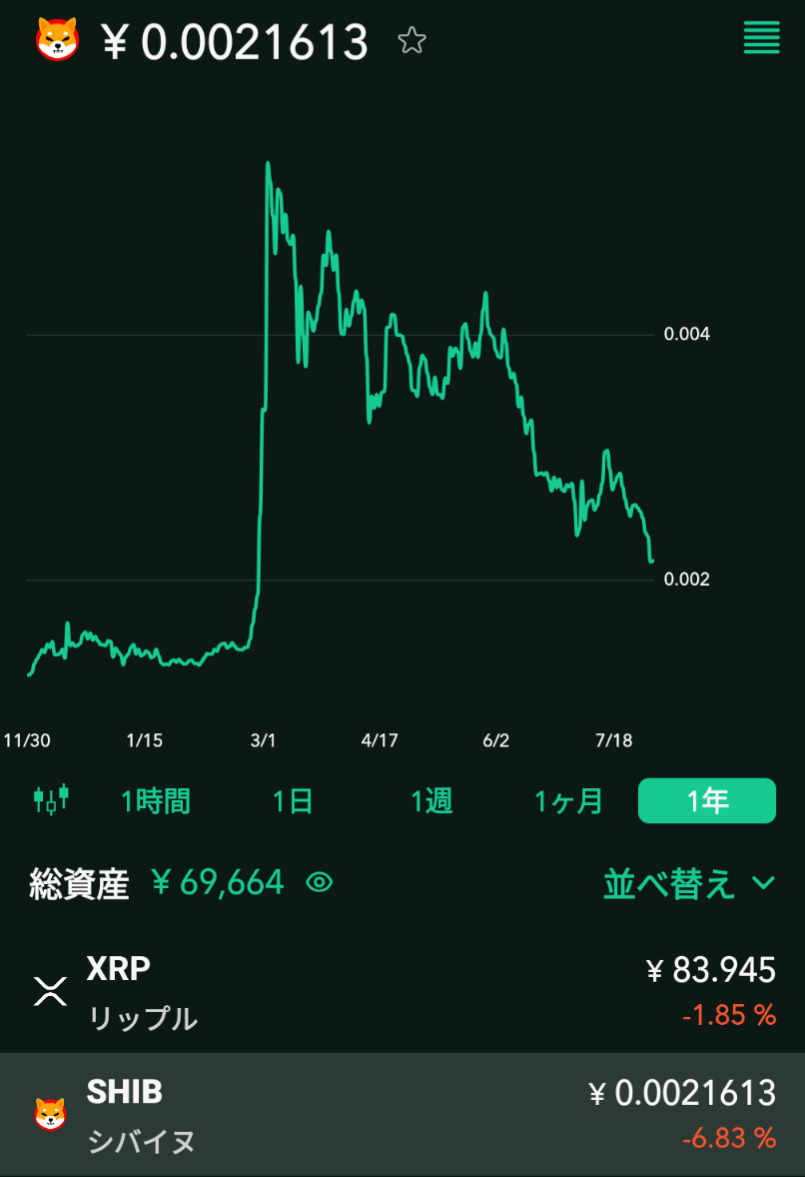The image size is (805, 1177).
Task: Hide total assets with the eye icon
Action: point(319,882)
